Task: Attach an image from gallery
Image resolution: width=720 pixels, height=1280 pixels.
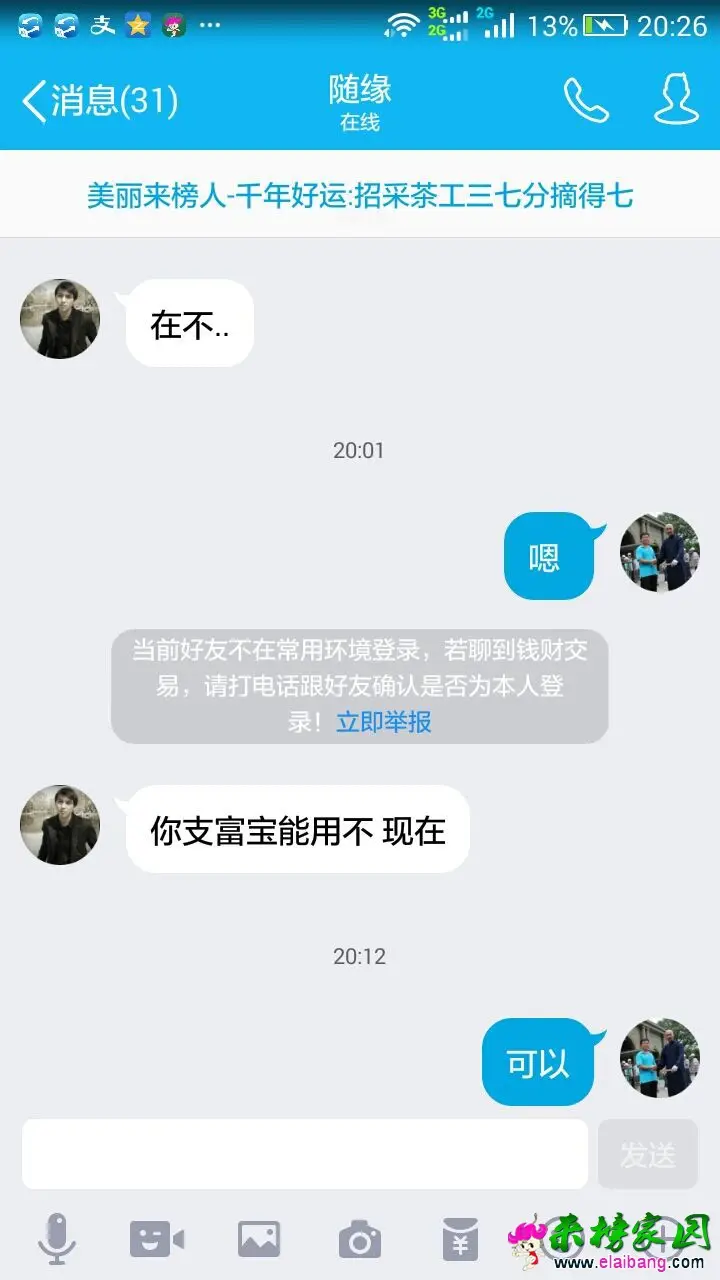Action: click(259, 1239)
